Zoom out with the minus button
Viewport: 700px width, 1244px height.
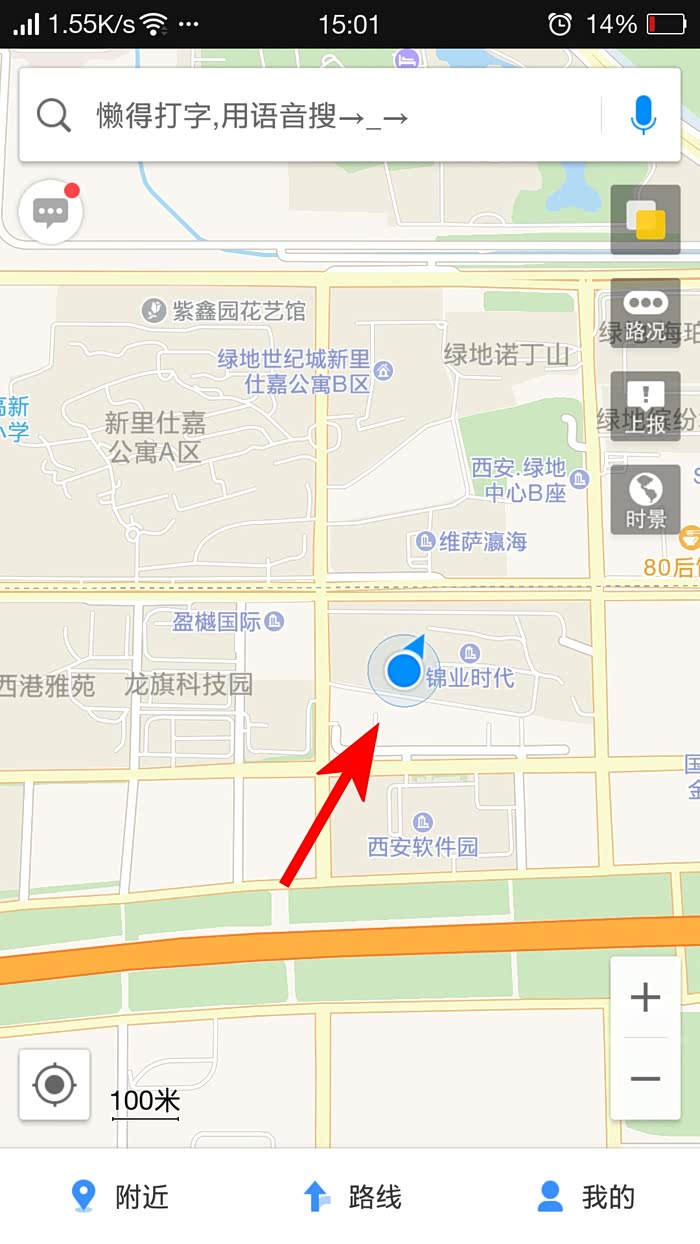point(645,1078)
